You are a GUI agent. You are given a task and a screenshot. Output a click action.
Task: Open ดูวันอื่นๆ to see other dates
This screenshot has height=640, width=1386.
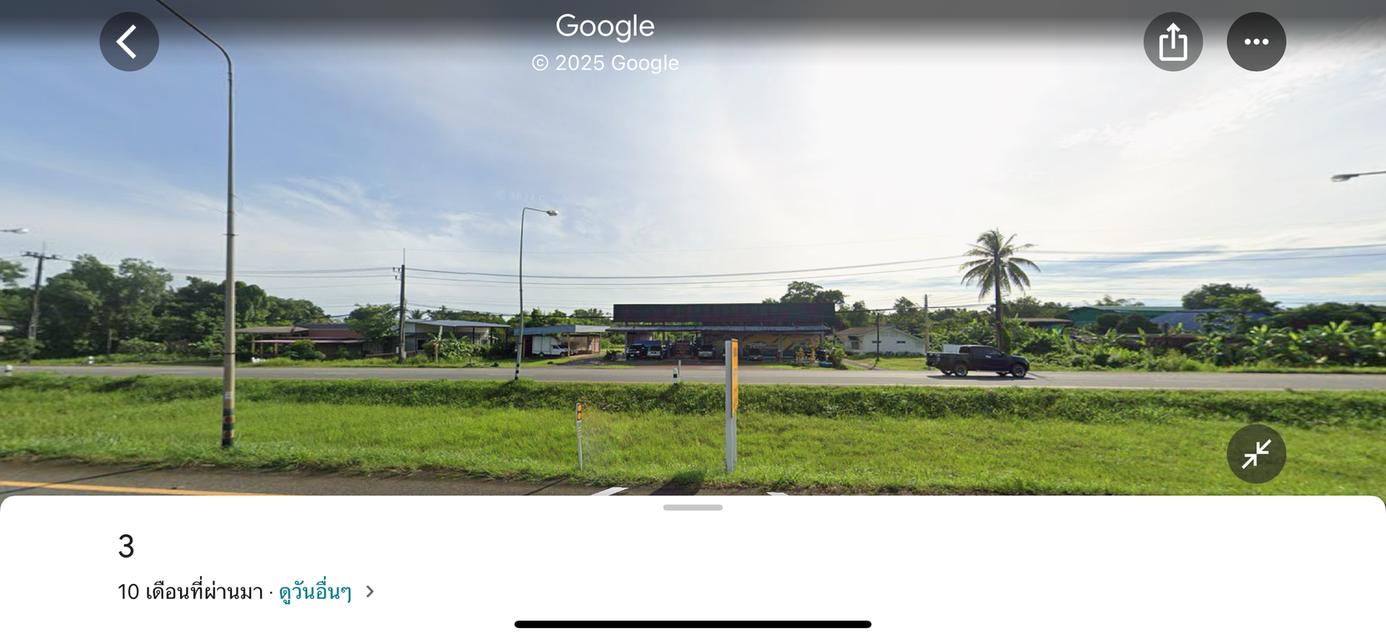point(316,592)
